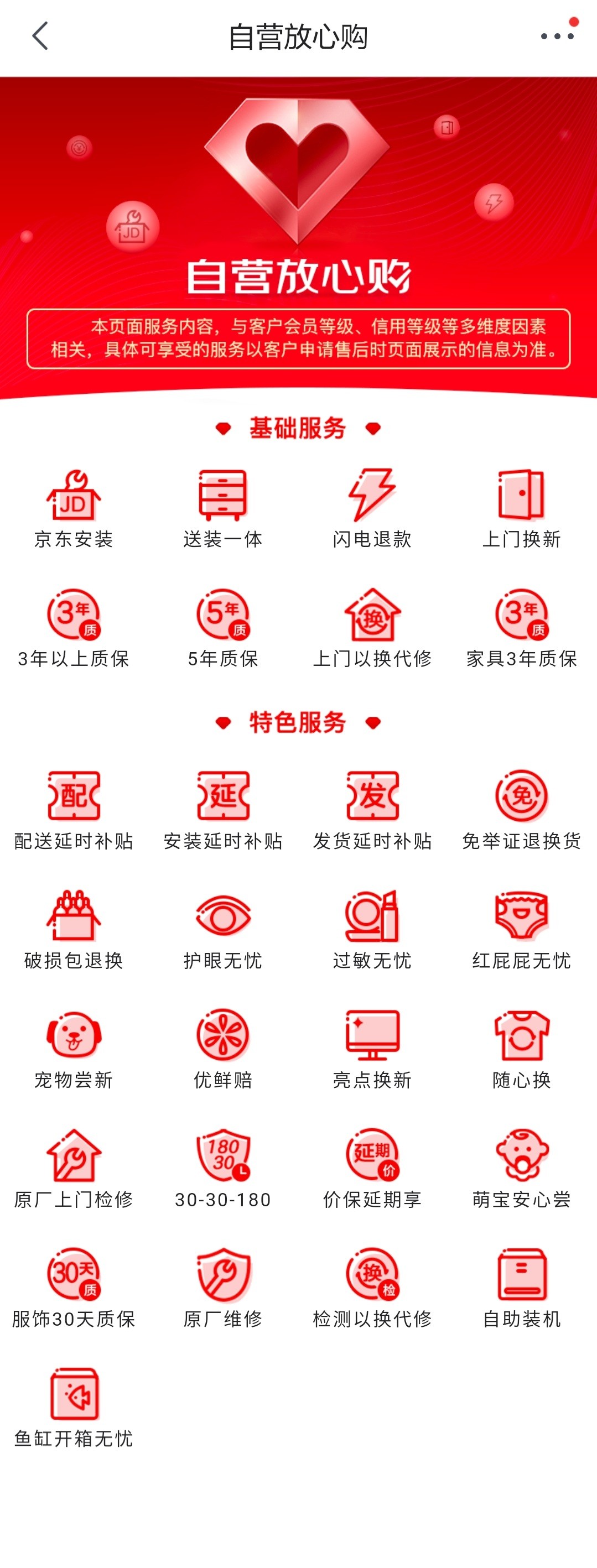Screen dimensions: 597x1568
Task: Open 价保延期享 service
Action: [x=372, y=1169]
